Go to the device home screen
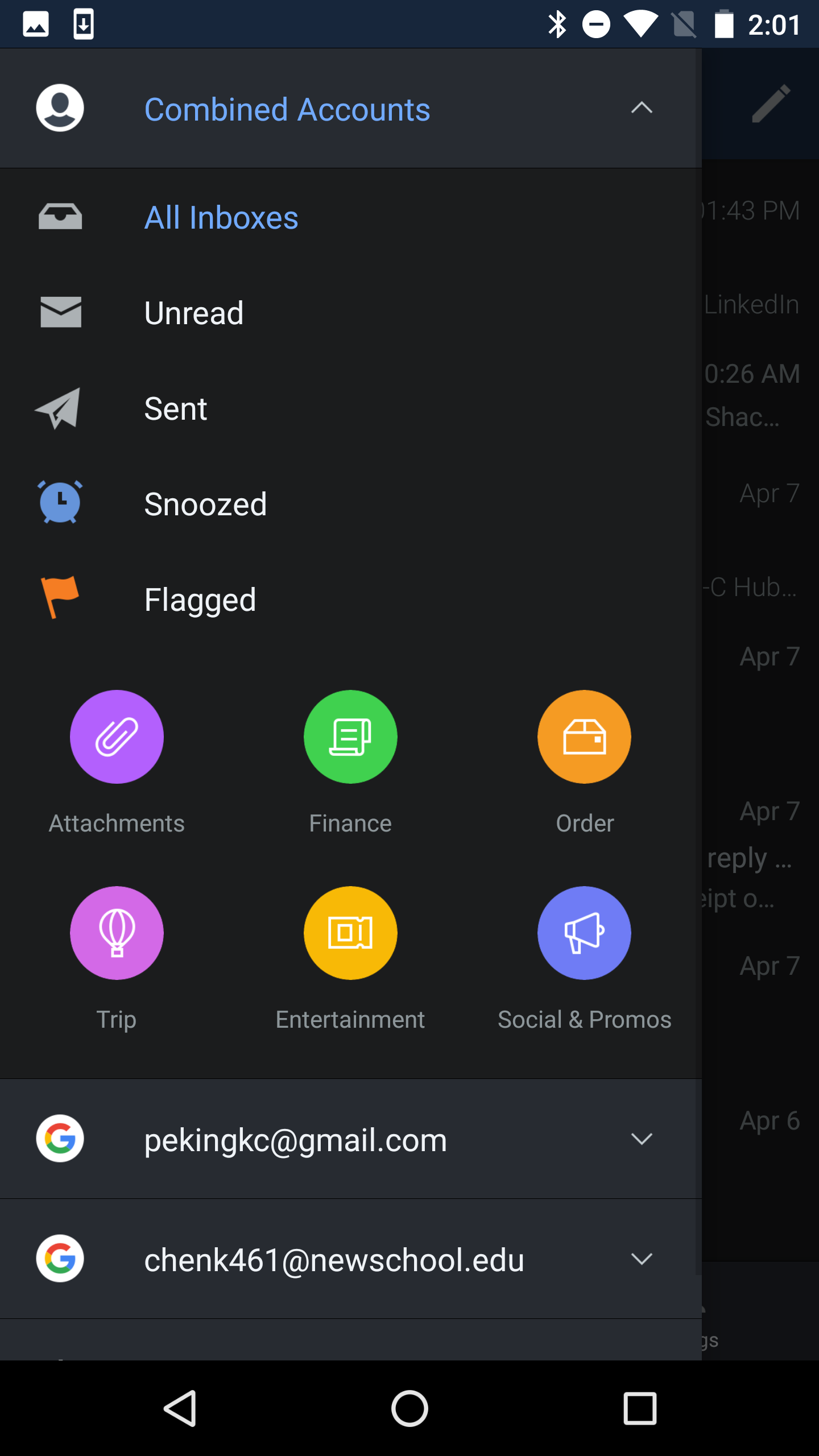The height and width of the screenshot is (1456, 819). 409,1408
